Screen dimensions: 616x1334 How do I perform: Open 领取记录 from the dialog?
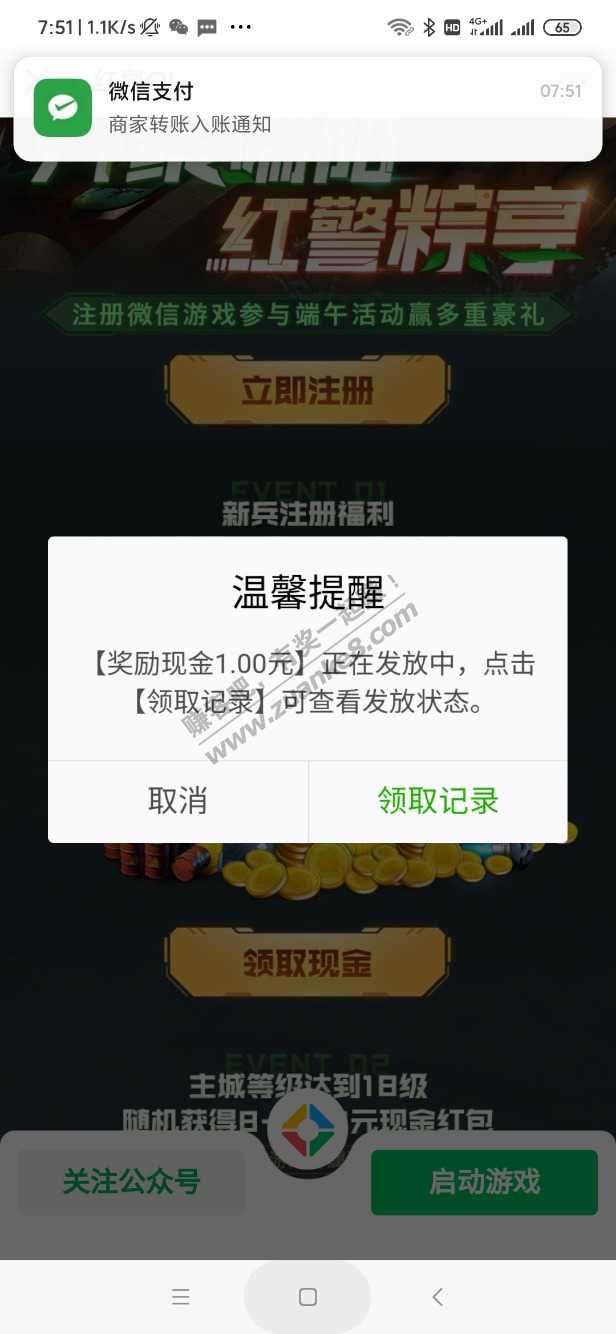(x=438, y=801)
